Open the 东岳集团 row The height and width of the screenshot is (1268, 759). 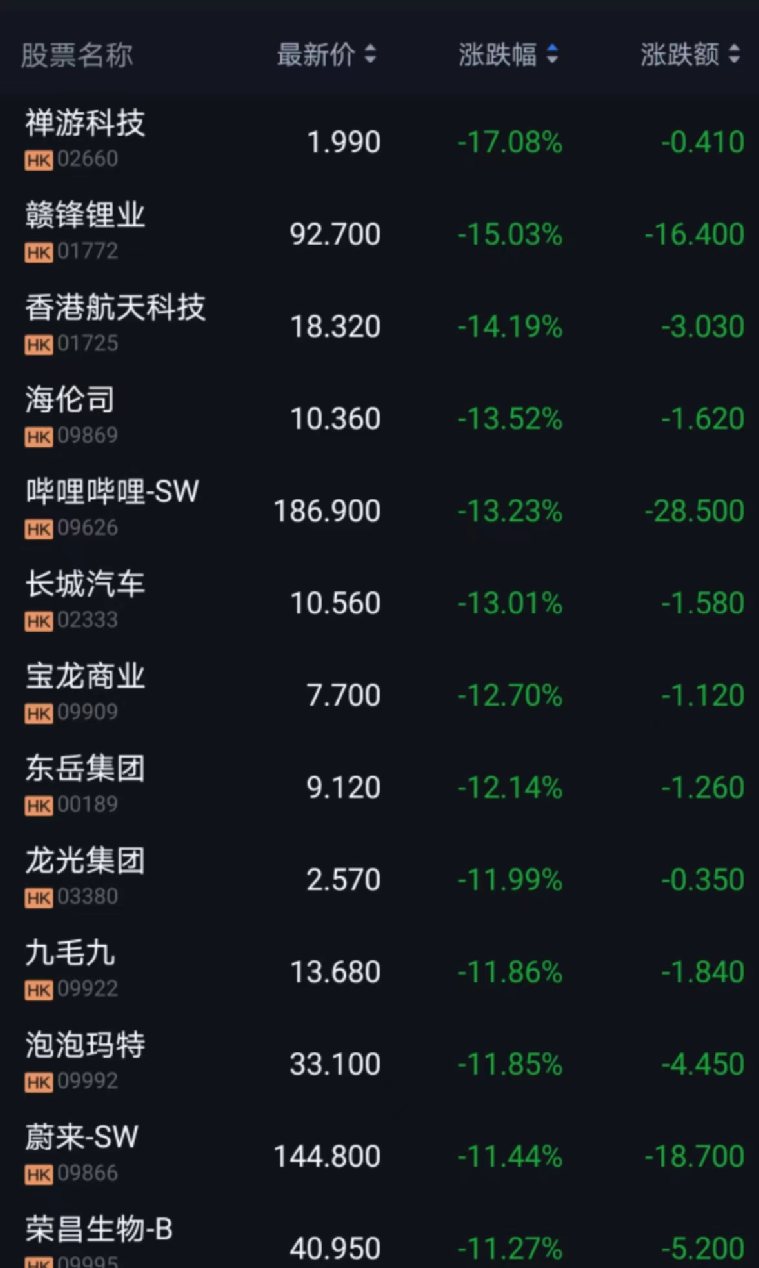click(379, 786)
